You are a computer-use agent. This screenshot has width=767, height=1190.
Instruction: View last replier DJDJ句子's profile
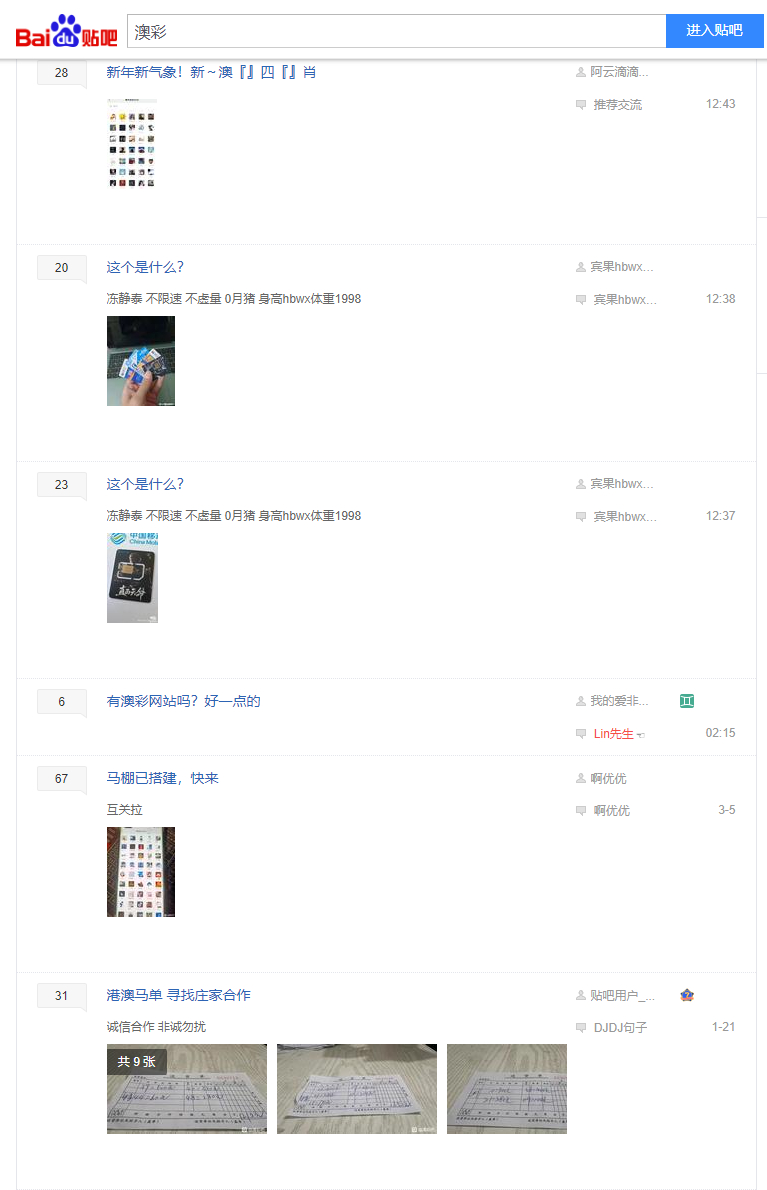(x=620, y=1027)
